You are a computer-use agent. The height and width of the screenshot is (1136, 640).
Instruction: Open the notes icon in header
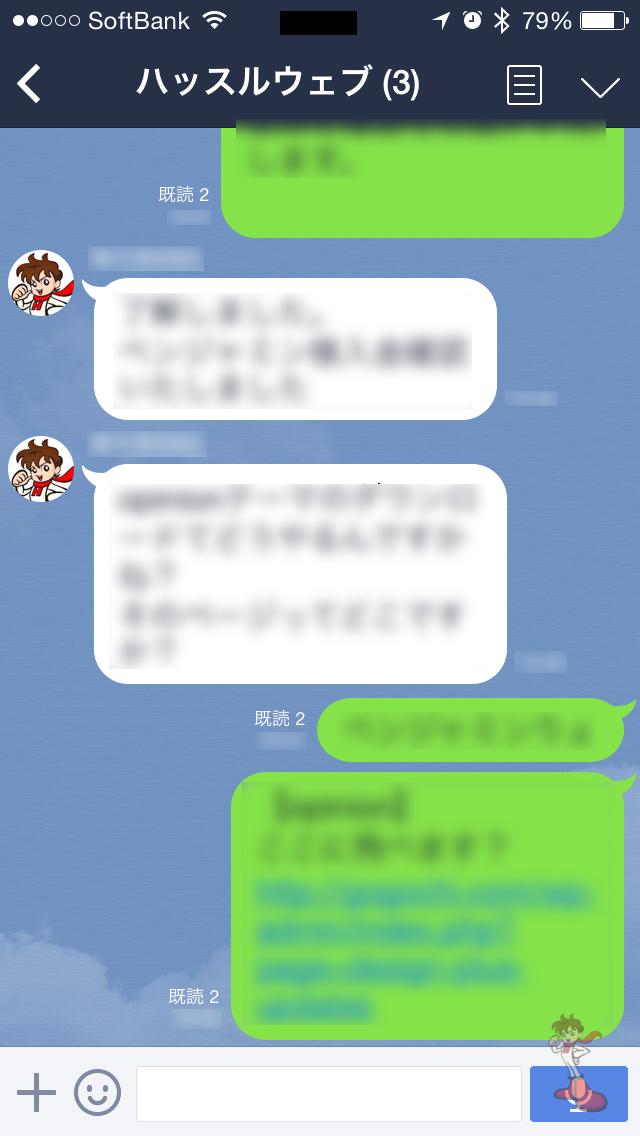click(x=524, y=85)
